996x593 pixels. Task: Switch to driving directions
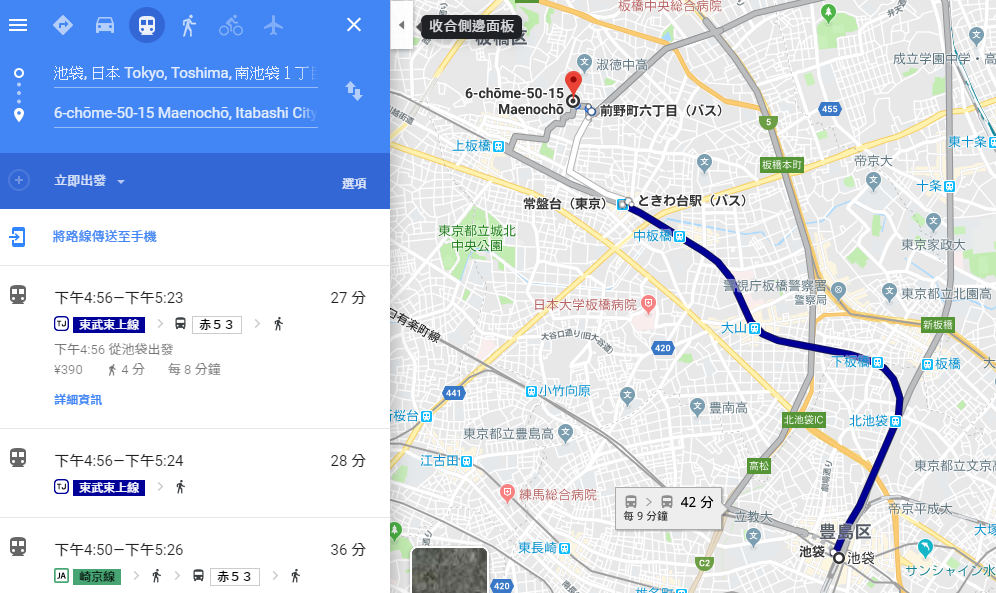pyautogui.click(x=105, y=25)
